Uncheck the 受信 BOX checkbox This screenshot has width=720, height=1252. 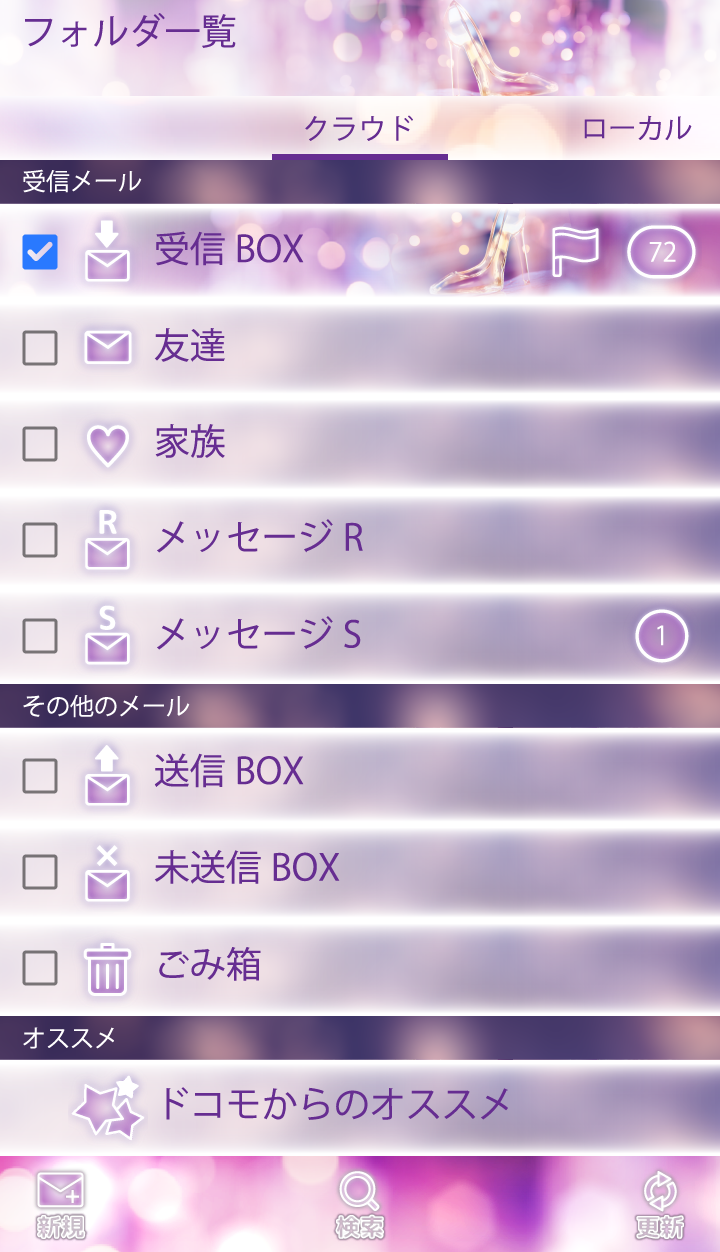point(40,252)
